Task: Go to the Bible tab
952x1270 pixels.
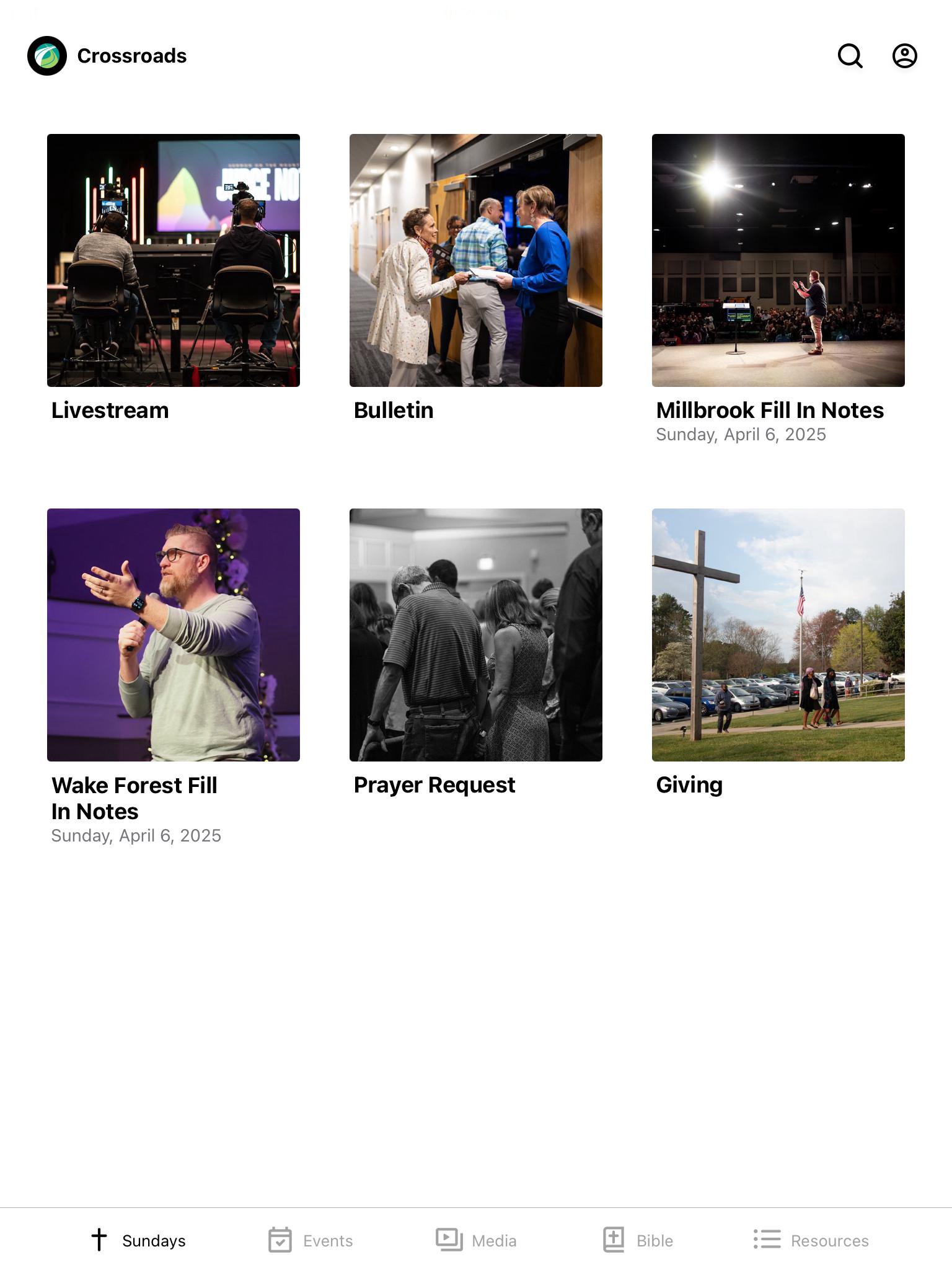Action: coord(638,1240)
